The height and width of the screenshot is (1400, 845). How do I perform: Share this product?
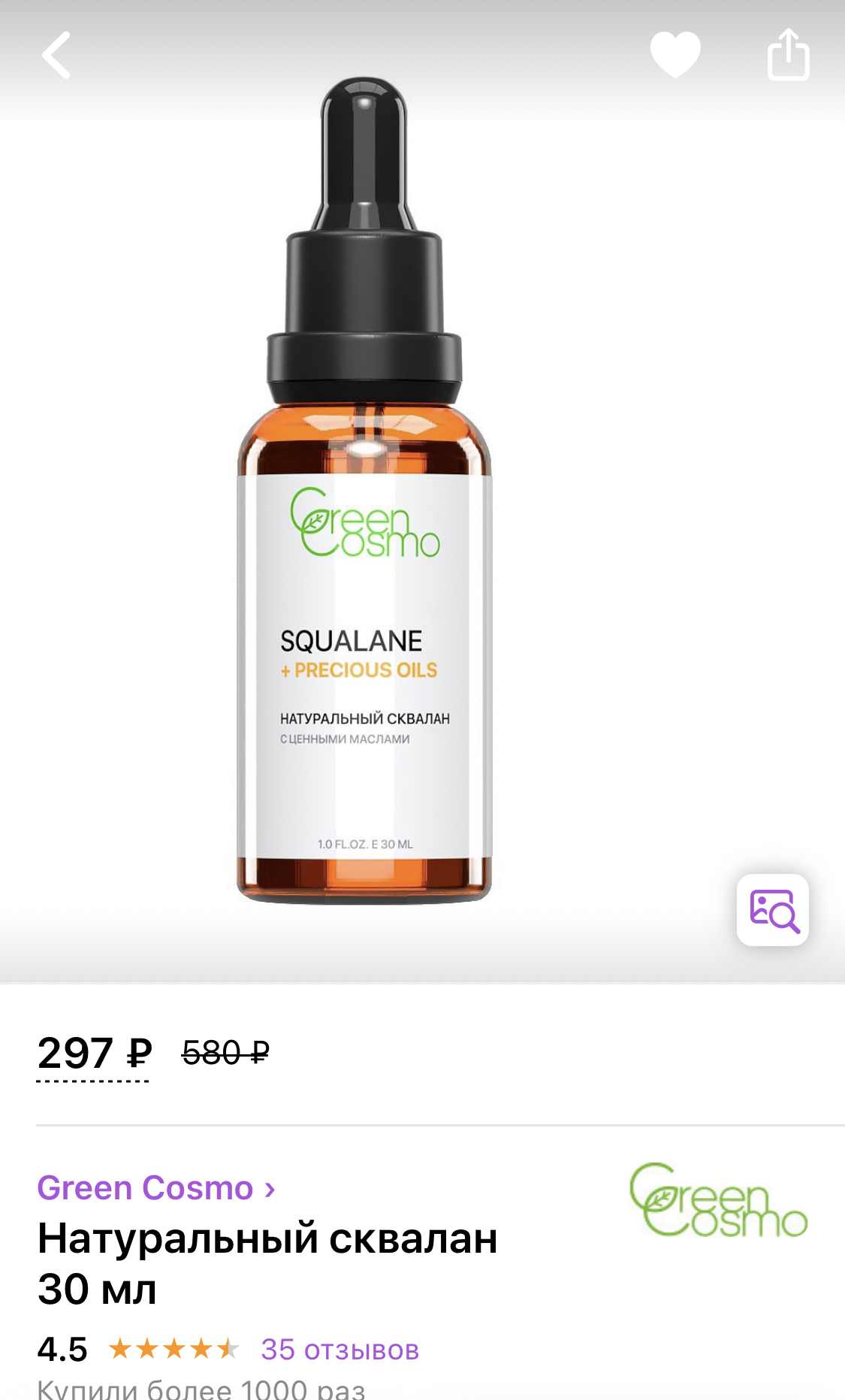point(788,55)
